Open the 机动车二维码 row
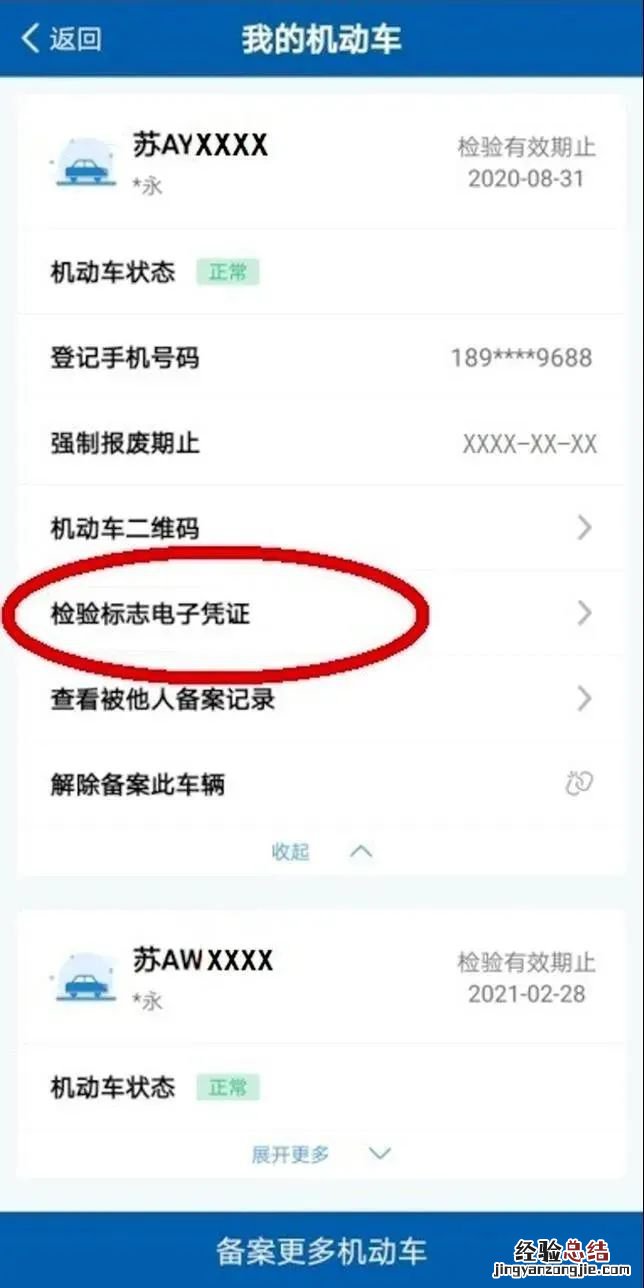Image resolution: width=644 pixels, height=1288 pixels. pos(320,528)
